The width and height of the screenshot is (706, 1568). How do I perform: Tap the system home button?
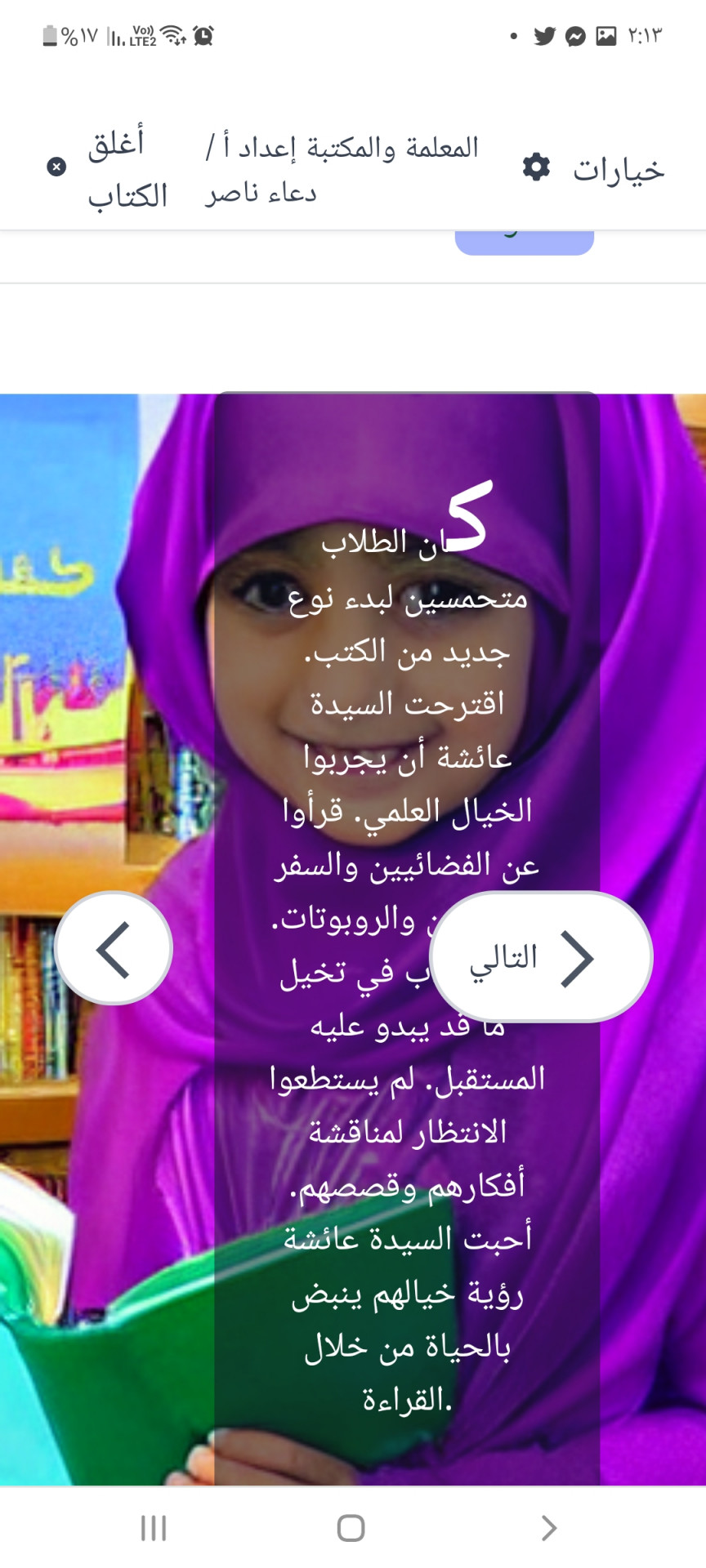click(x=351, y=1528)
